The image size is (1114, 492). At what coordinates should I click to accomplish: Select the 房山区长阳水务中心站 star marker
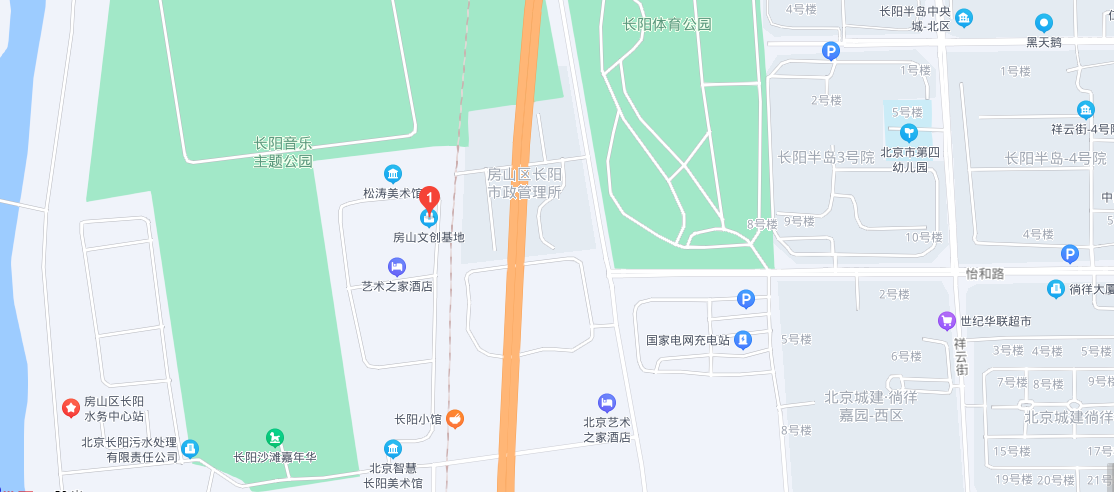(71, 407)
